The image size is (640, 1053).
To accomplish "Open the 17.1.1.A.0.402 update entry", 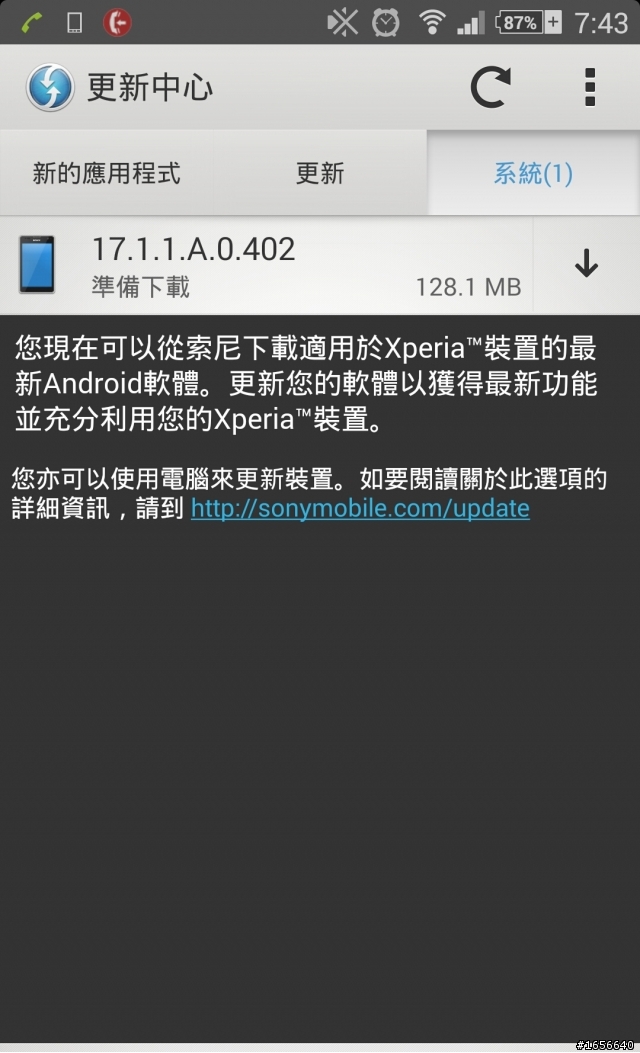I will point(270,266).
